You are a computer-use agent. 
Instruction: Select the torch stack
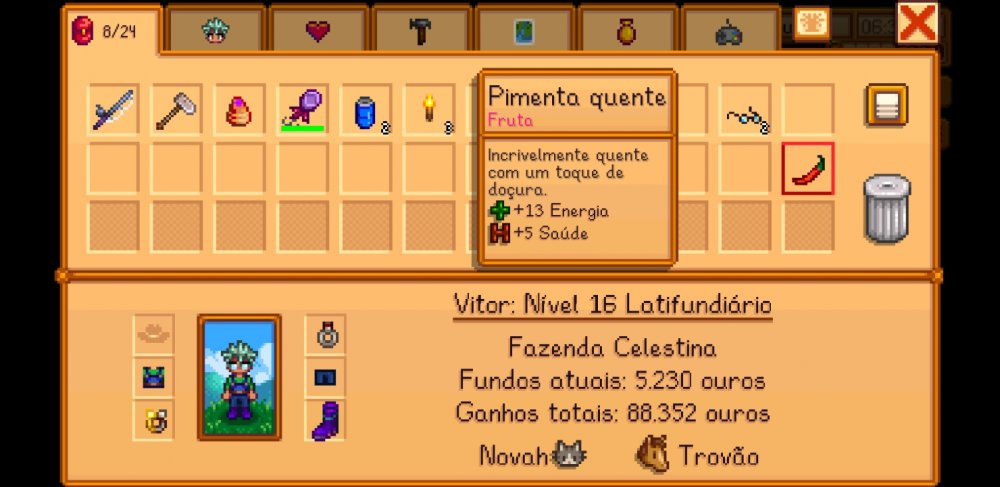coord(428,110)
